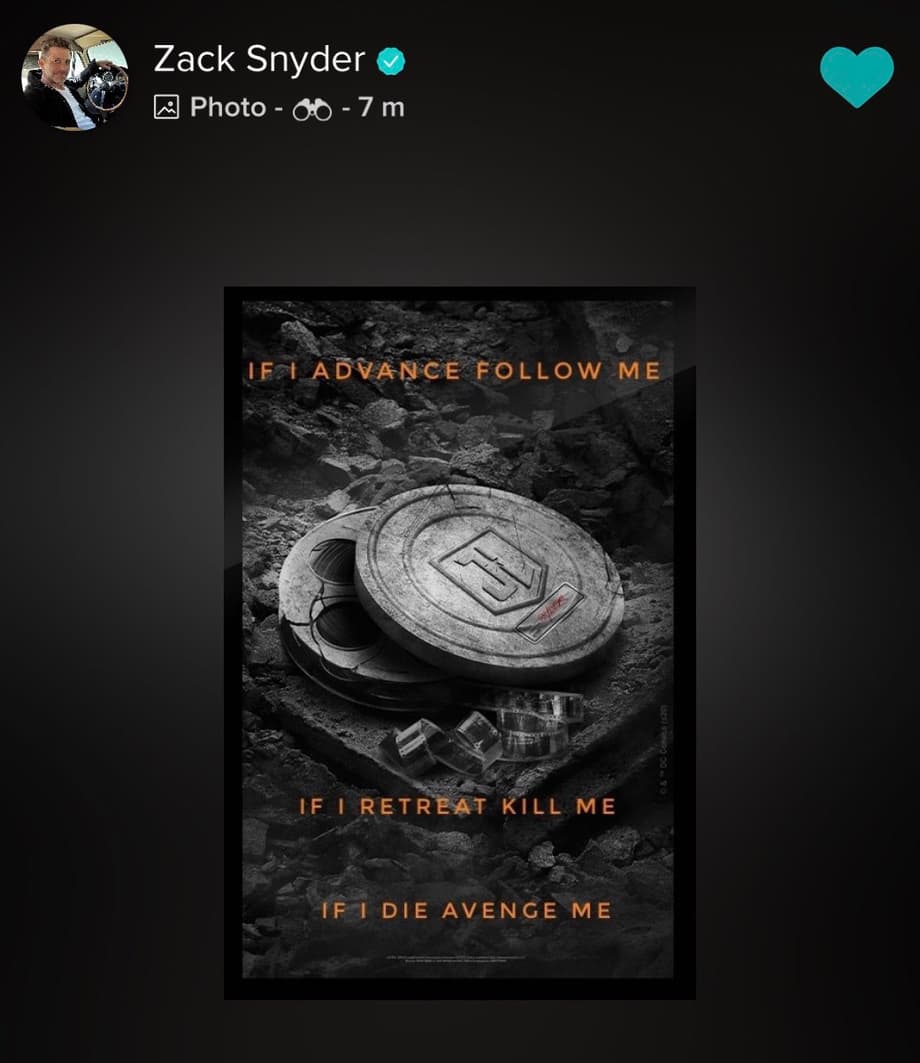The image size is (920, 1063).
Task: Open Zack Snyder's profile picture
Action: pos(75,77)
